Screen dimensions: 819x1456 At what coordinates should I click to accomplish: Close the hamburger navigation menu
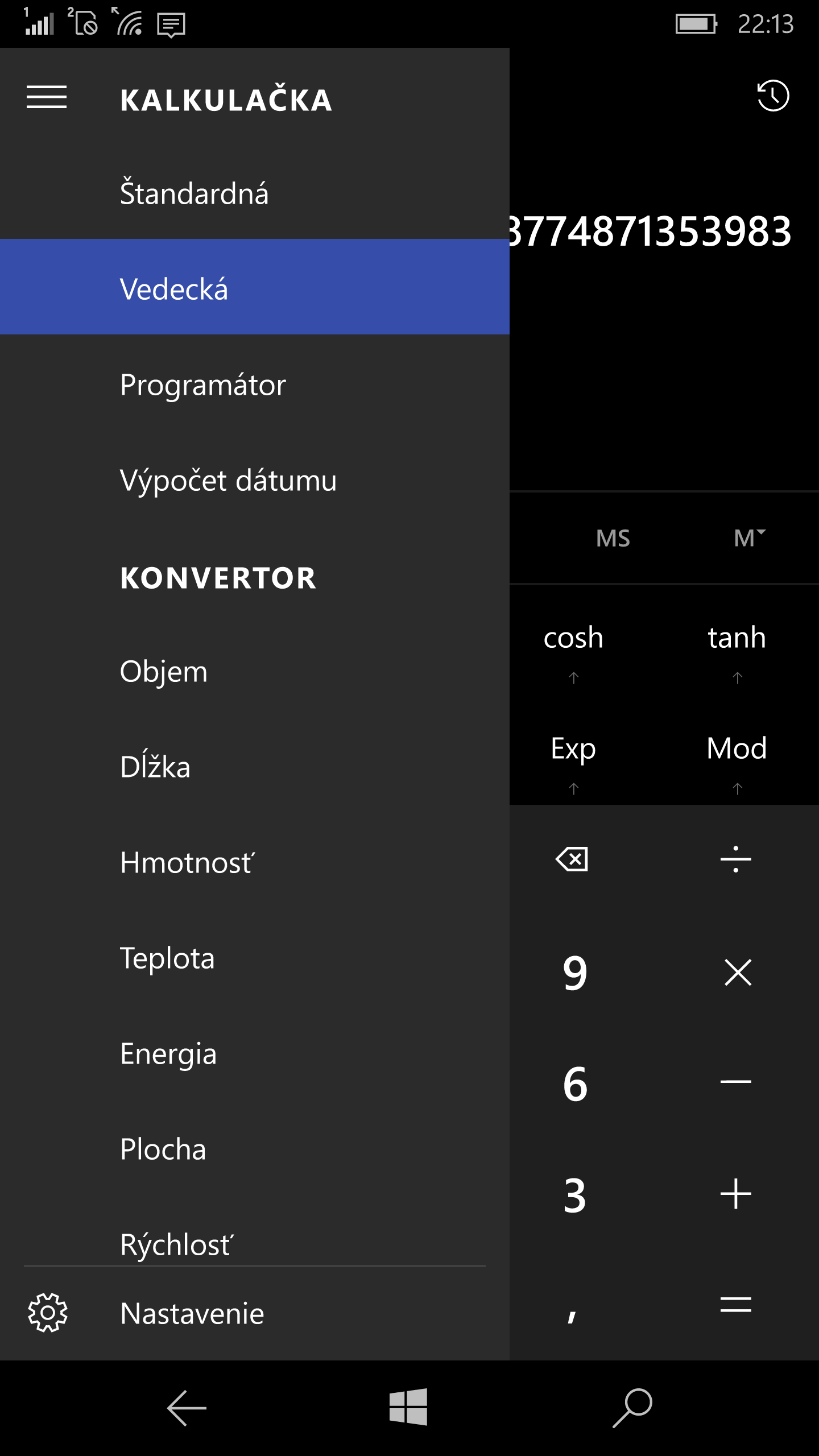pyautogui.click(x=47, y=97)
